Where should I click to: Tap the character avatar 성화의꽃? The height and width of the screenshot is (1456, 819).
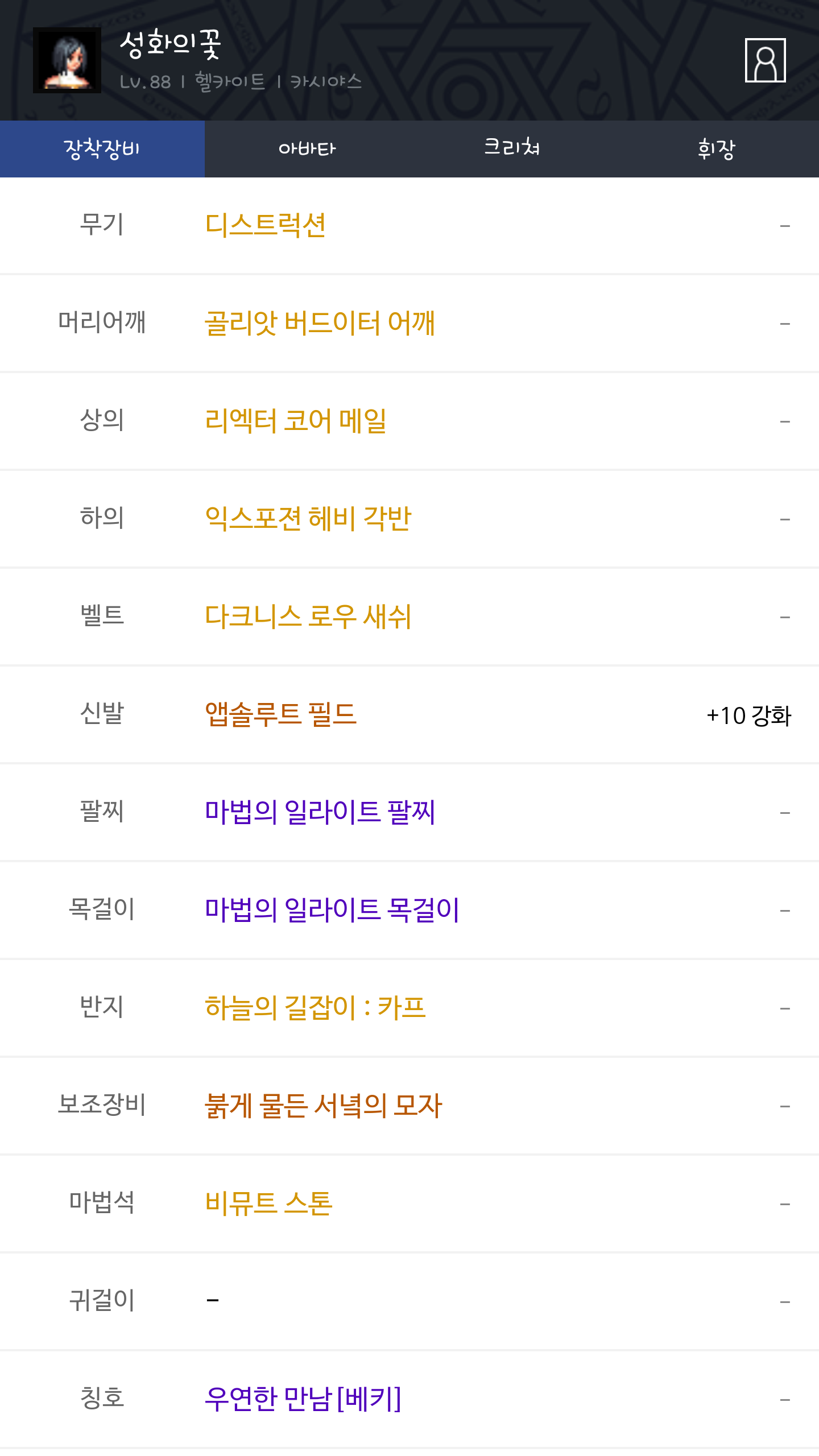(67, 60)
